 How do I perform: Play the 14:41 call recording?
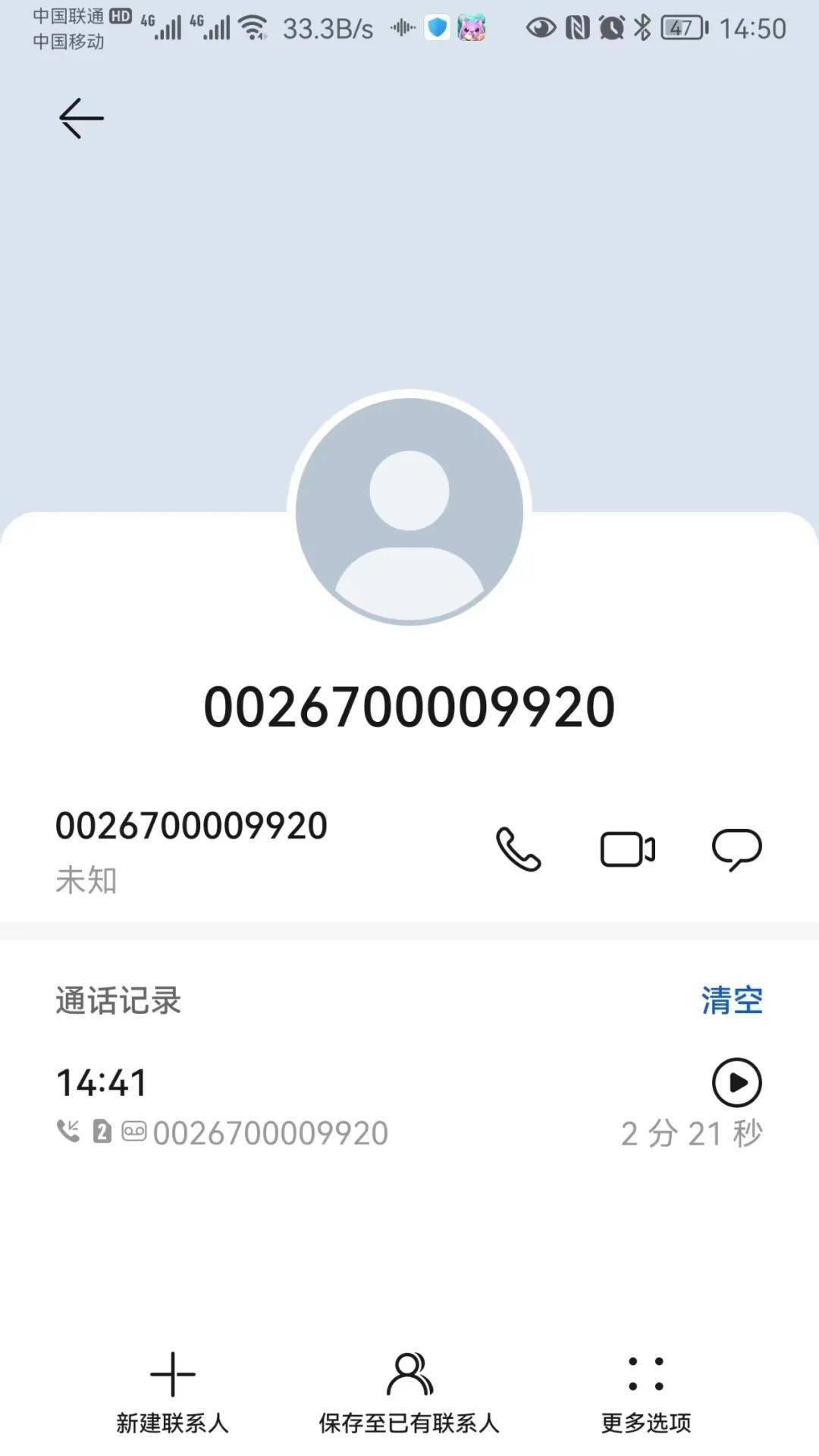[x=737, y=1082]
